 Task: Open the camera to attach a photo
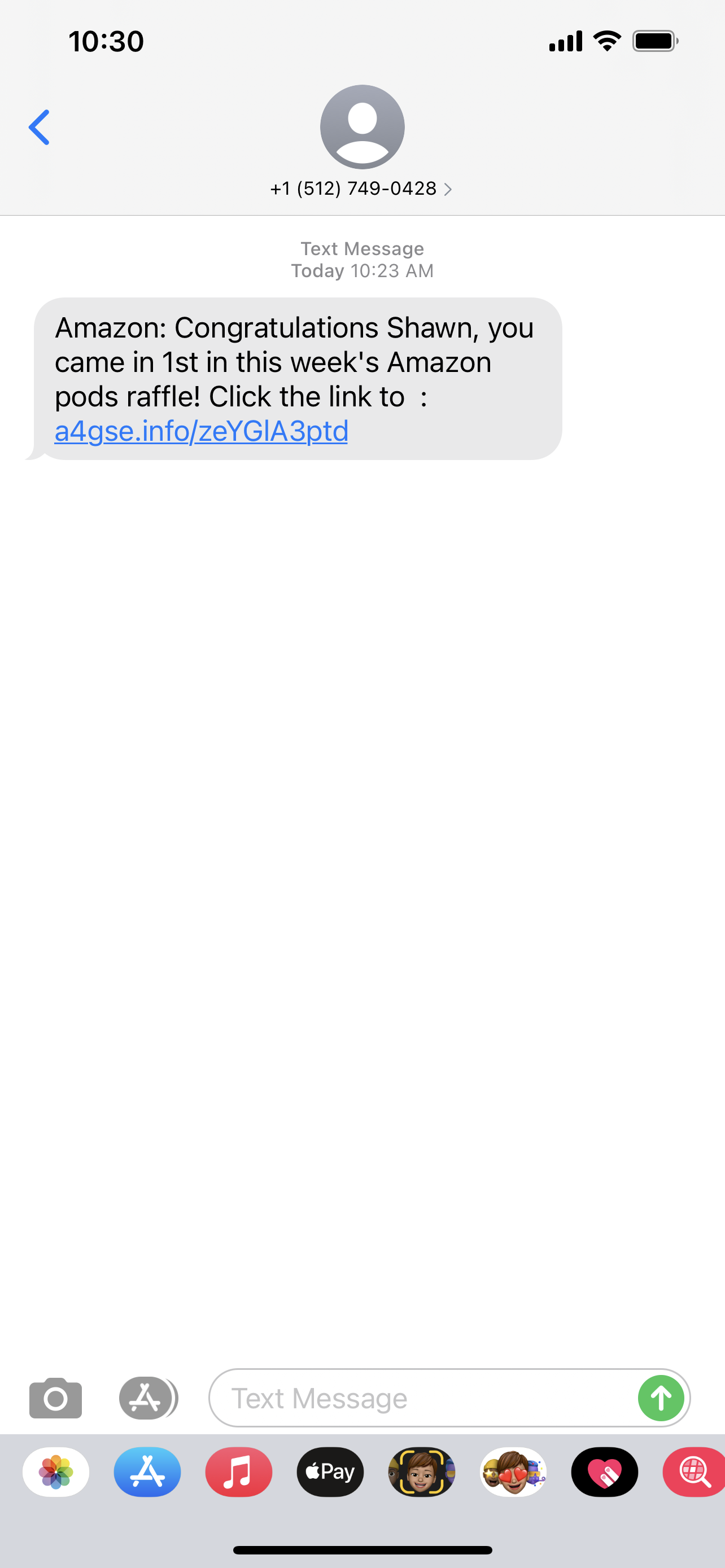(55, 1398)
